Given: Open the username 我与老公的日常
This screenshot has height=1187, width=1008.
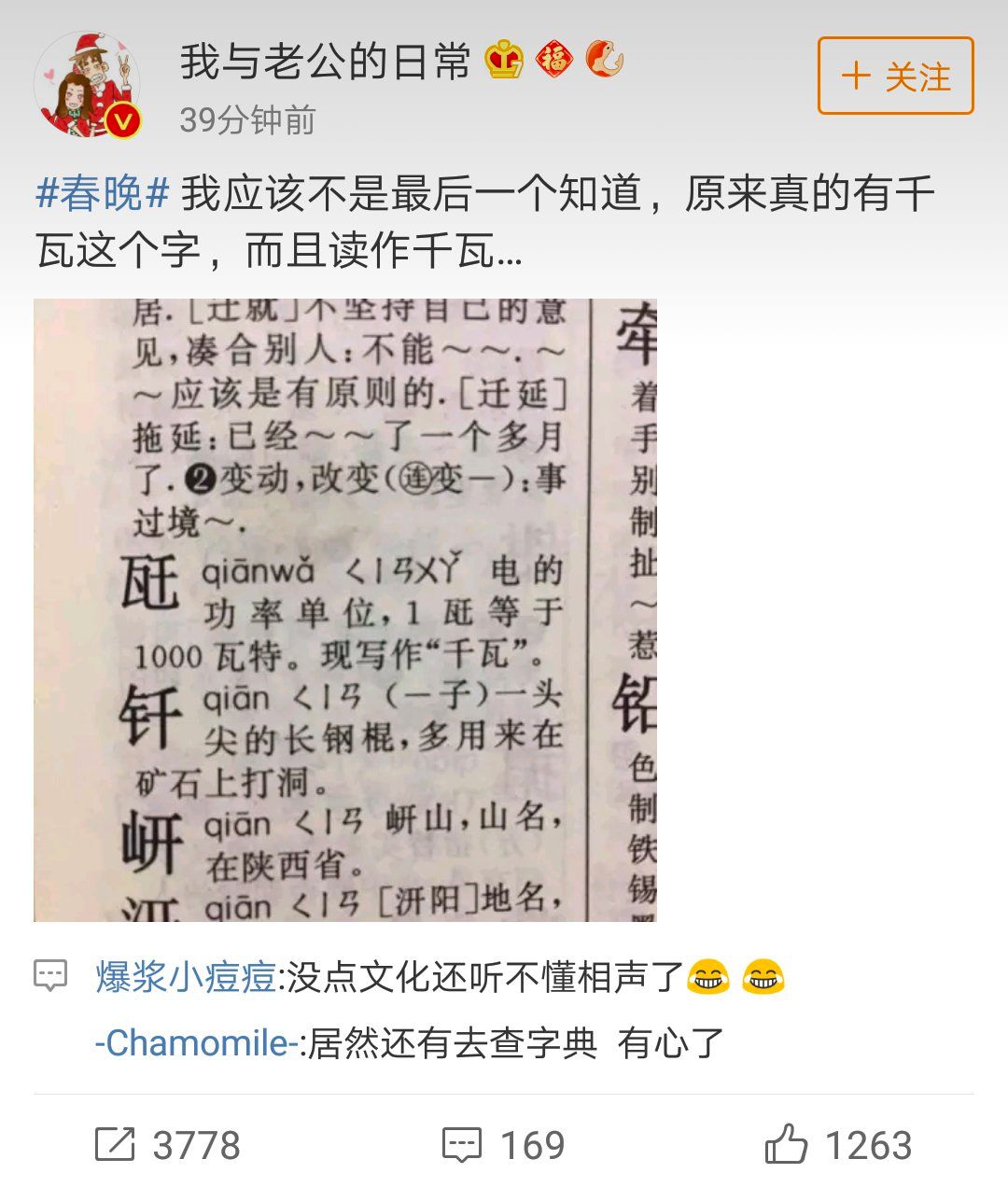Looking at the screenshot, I should [x=325, y=63].
